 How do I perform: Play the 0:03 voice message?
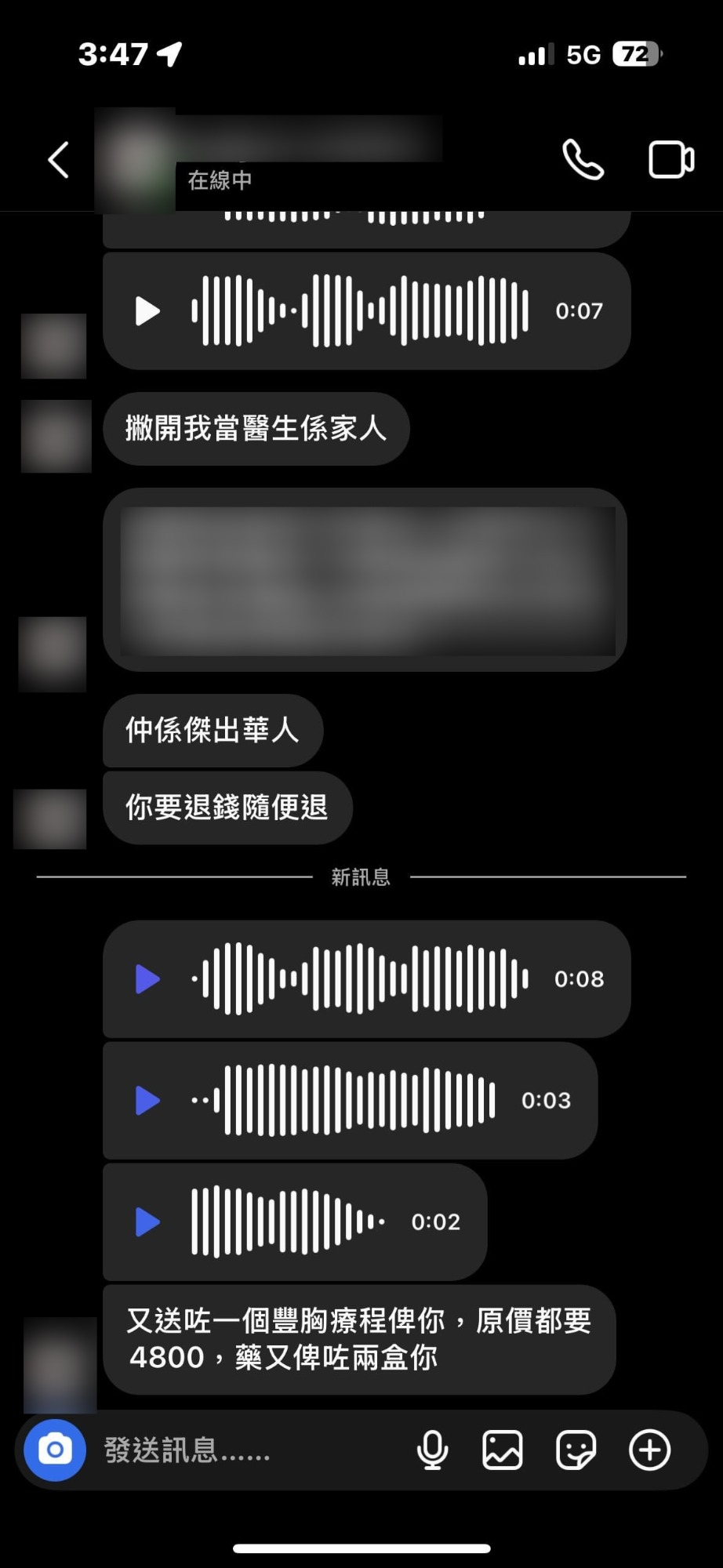tap(147, 1101)
